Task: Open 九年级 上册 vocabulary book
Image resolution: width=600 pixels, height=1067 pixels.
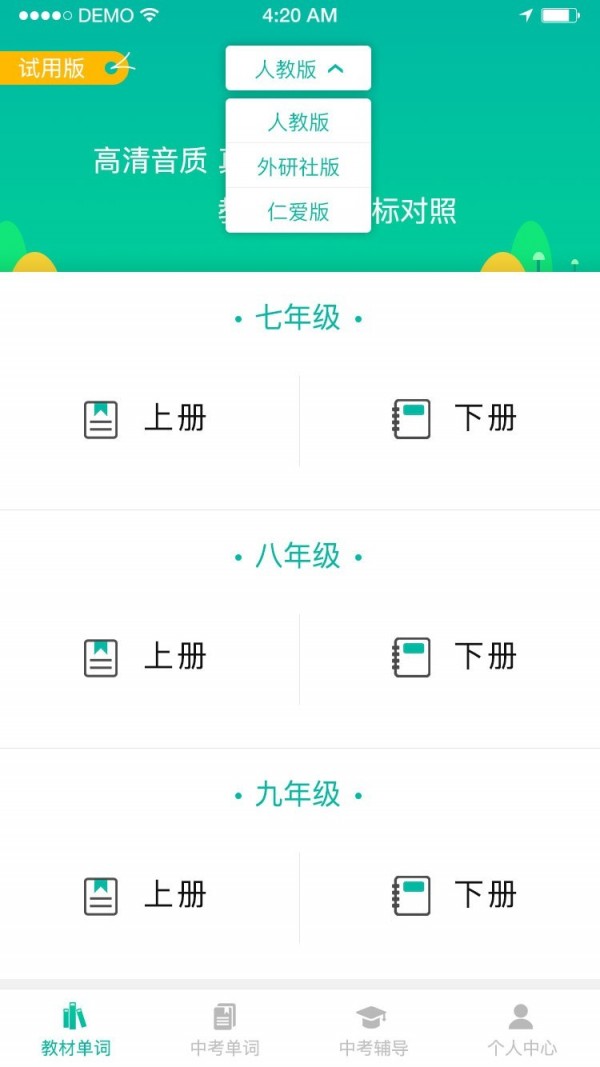Action: click(x=147, y=895)
